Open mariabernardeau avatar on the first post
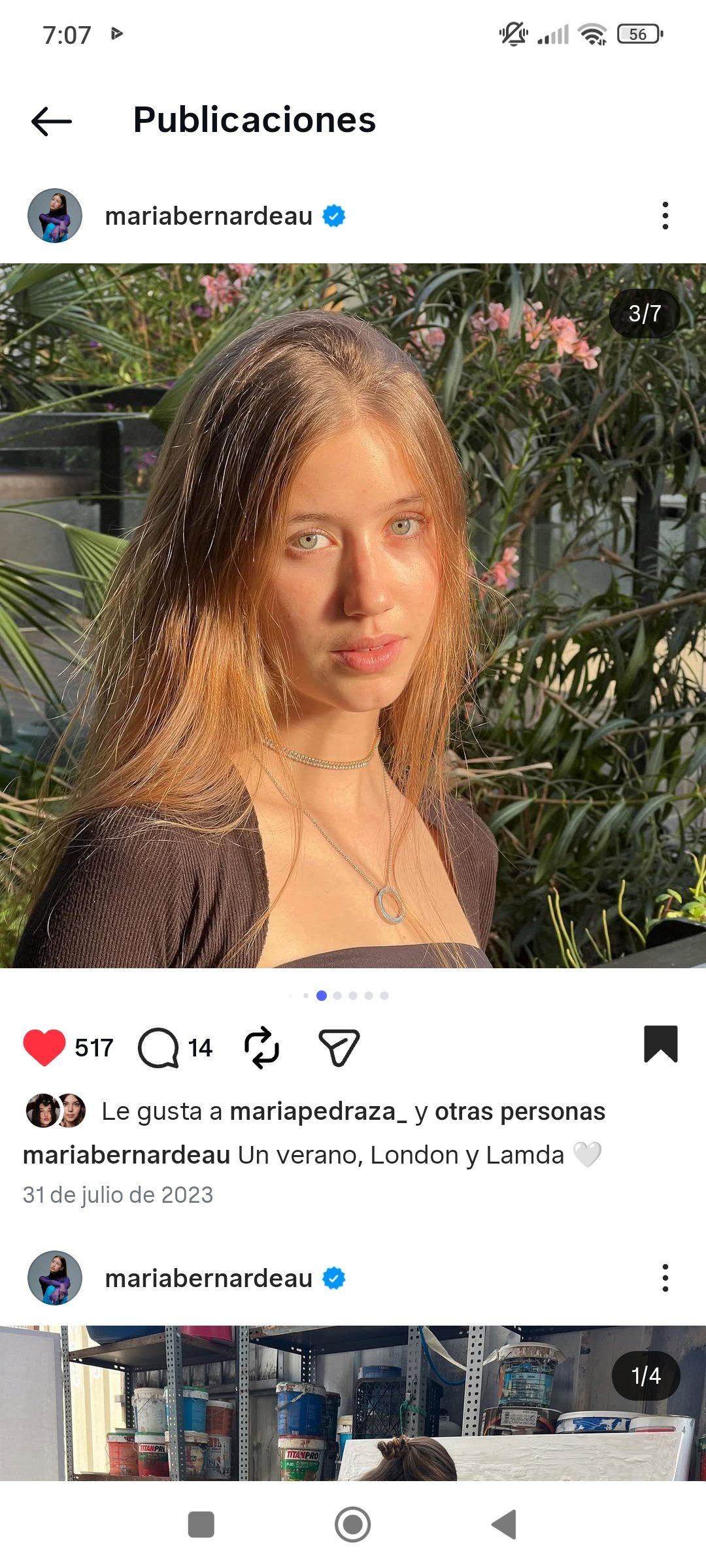Viewport: 706px width, 1568px height. pyautogui.click(x=55, y=216)
